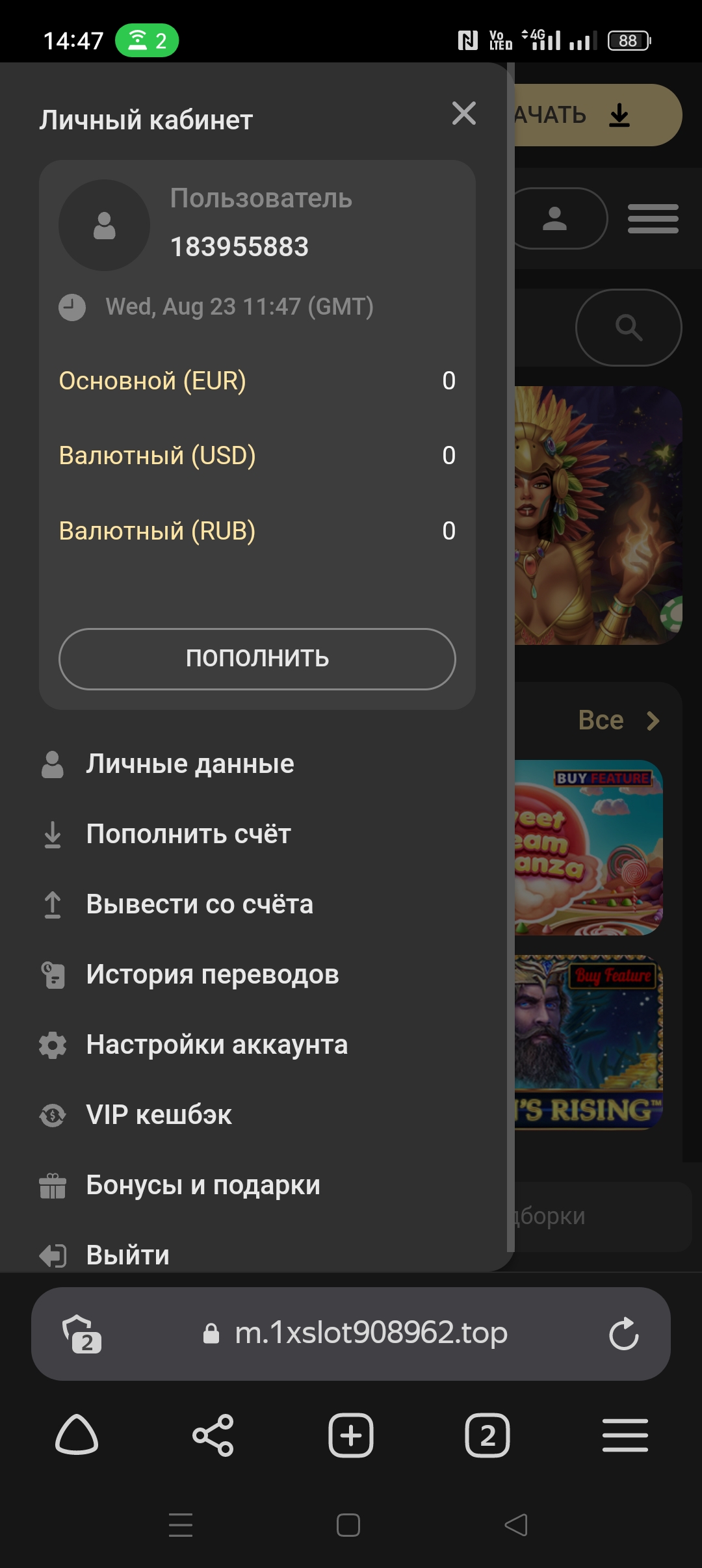Screen dimensions: 702x1568
Task: Go back using system navigation
Action: pos(517,1525)
